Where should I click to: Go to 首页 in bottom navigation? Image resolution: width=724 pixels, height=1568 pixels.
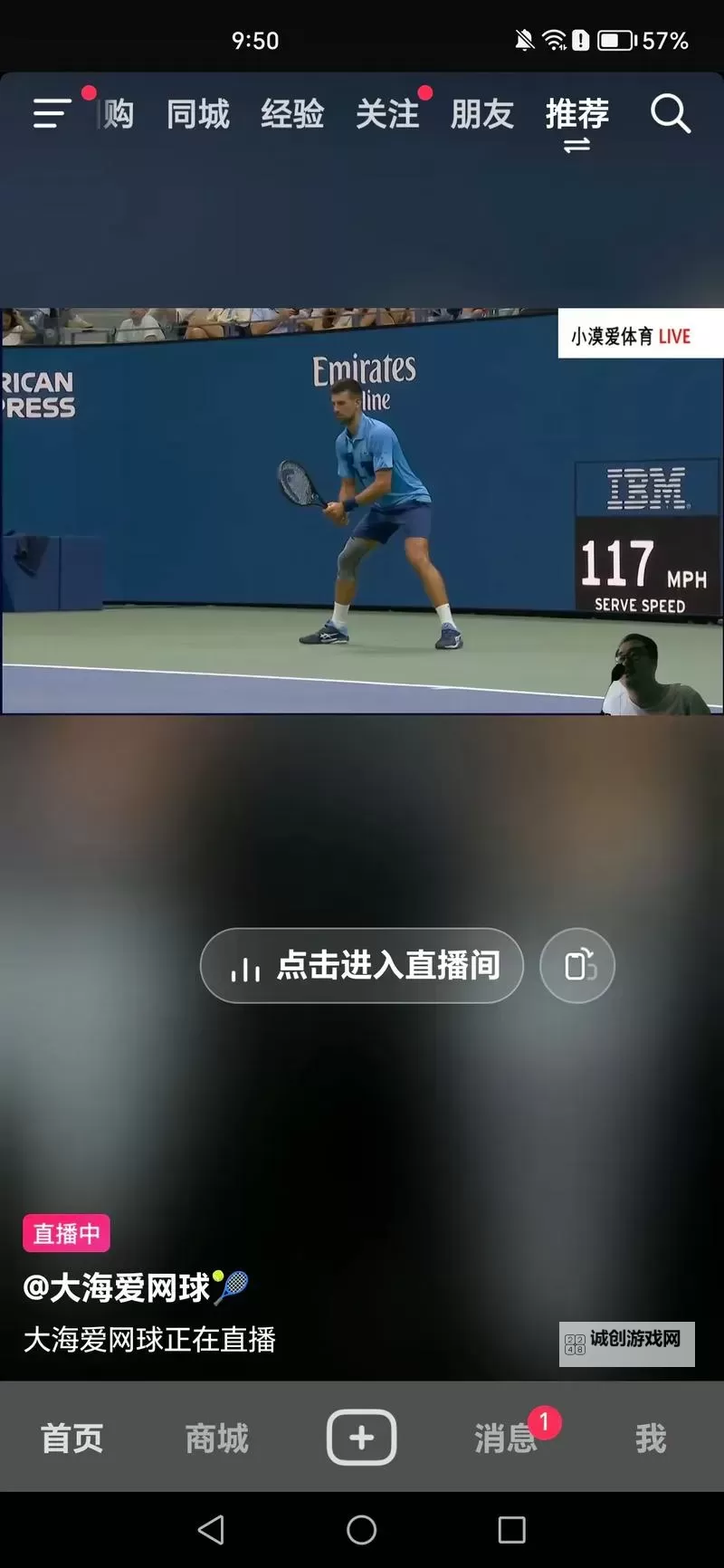(72, 1438)
